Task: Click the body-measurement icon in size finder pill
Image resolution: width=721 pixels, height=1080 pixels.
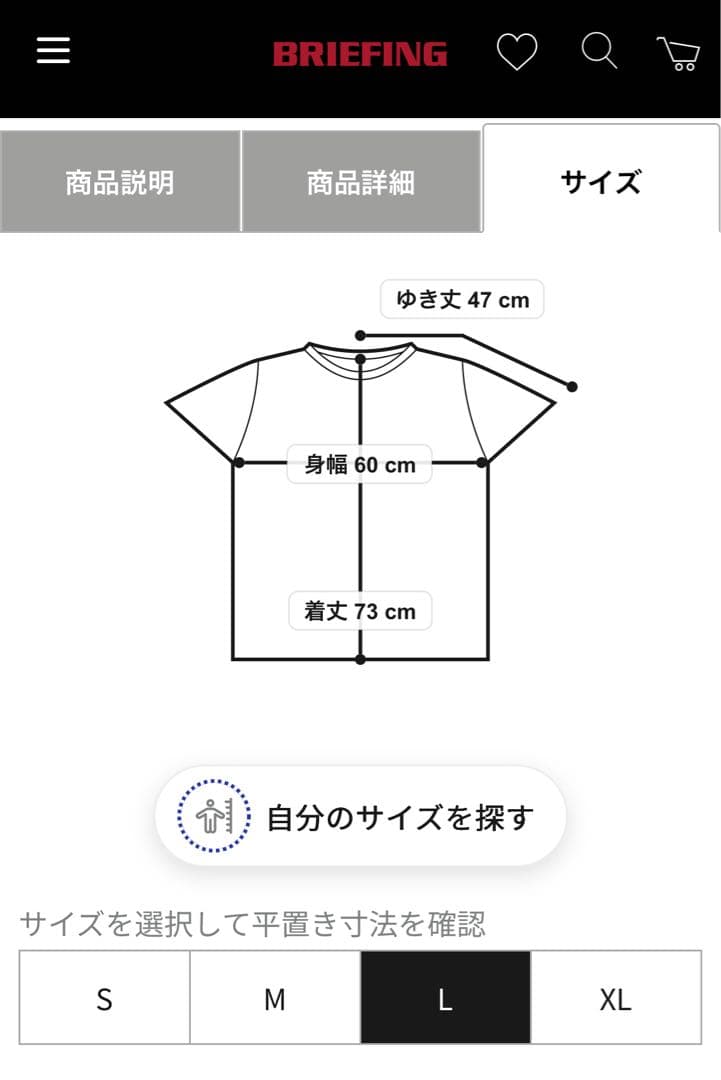Action: click(x=211, y=815)
